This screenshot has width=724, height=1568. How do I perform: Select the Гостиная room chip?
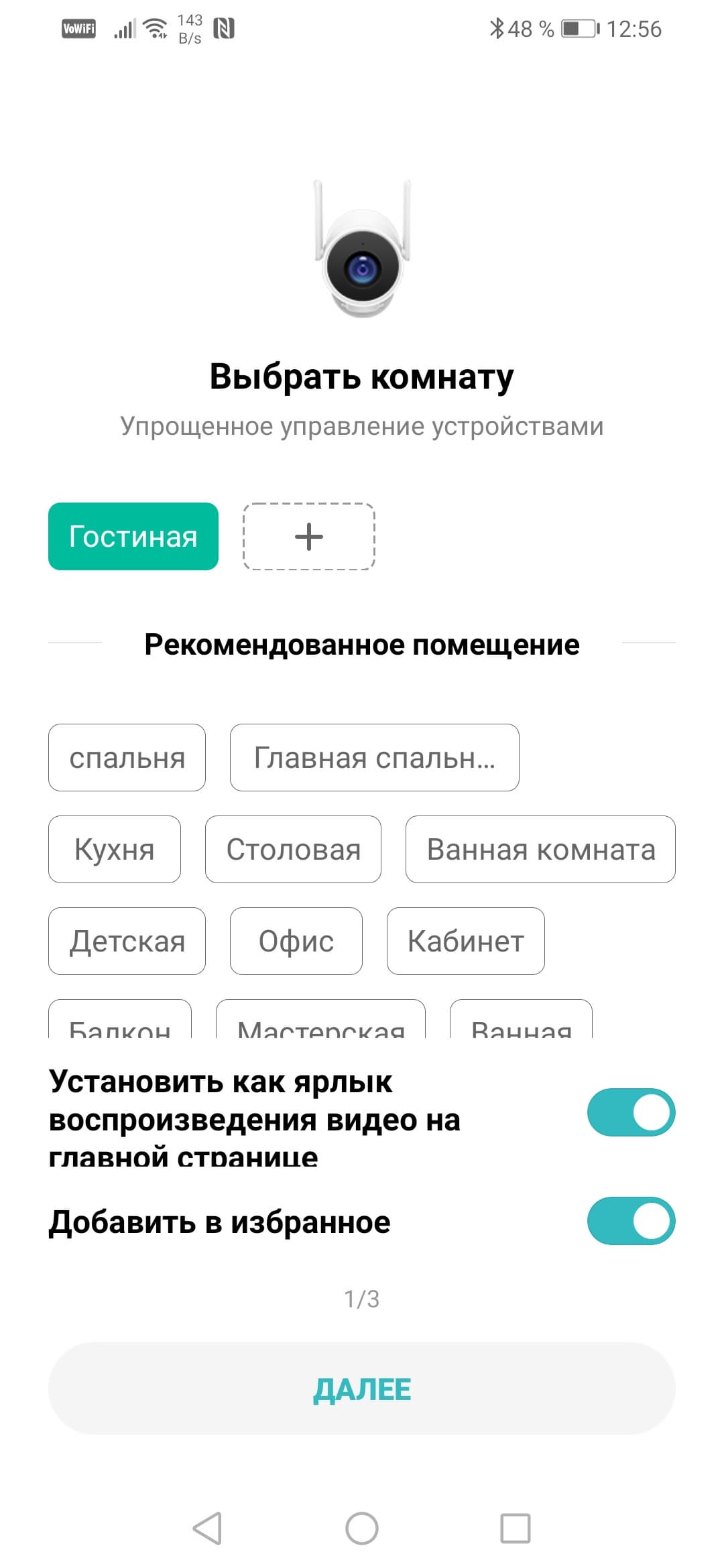133,537
